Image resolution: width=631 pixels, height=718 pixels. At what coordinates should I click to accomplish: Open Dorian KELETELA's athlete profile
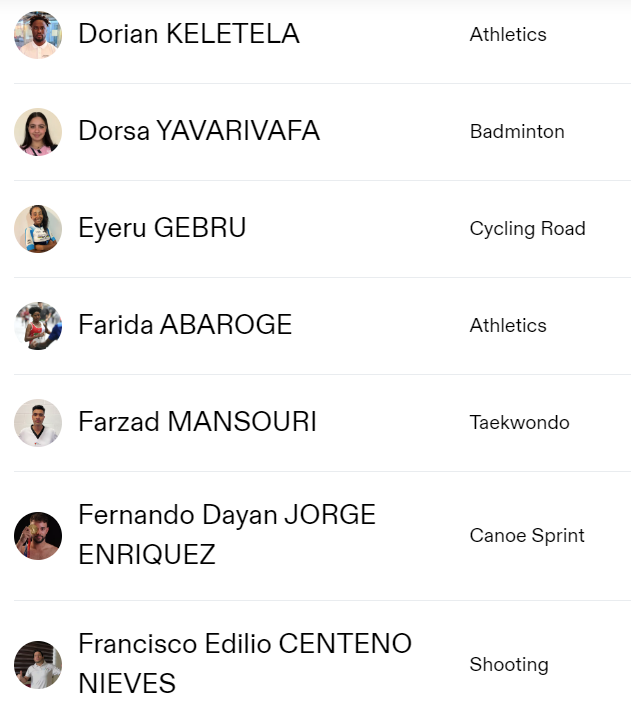[189, 34]
